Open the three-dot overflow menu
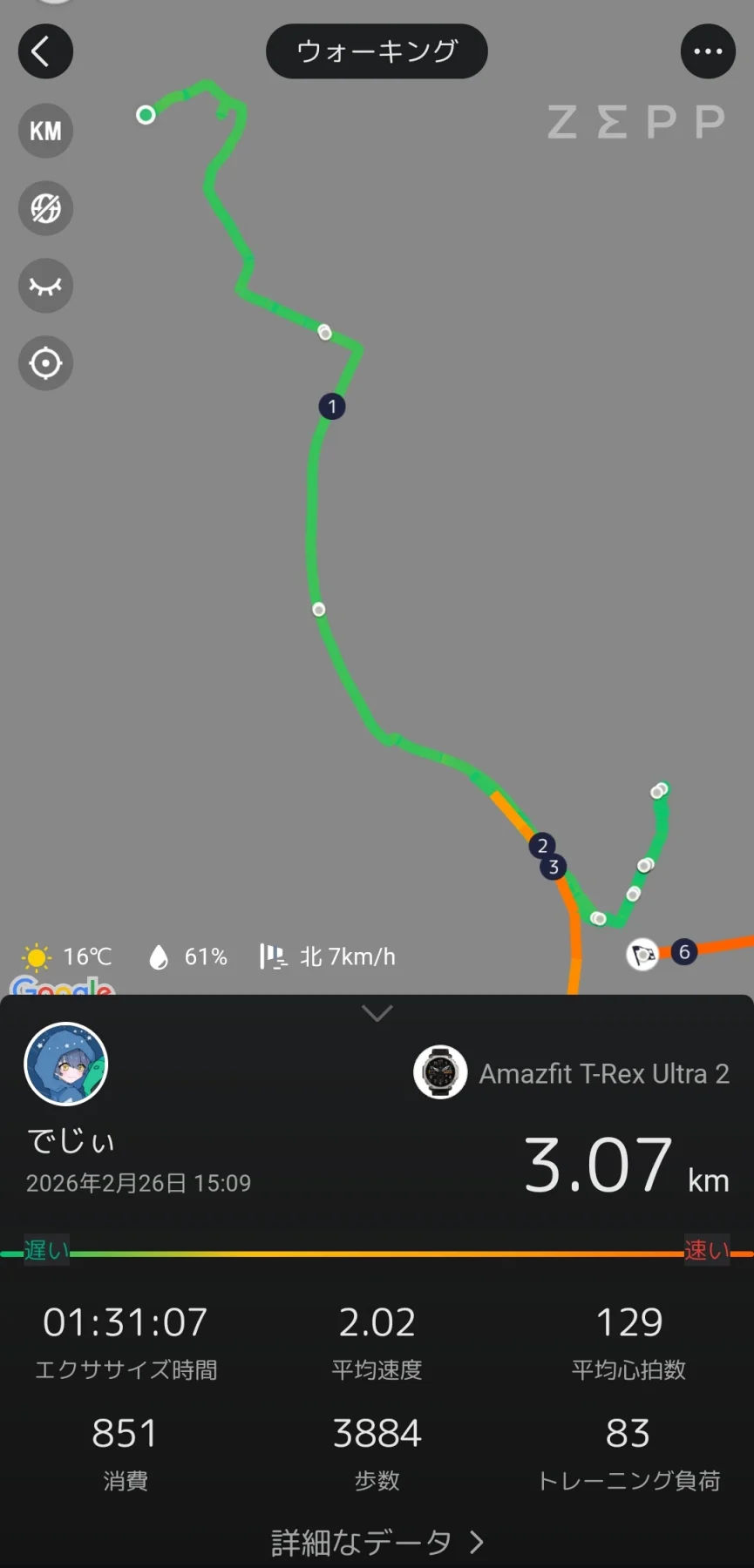 (707, 52)
